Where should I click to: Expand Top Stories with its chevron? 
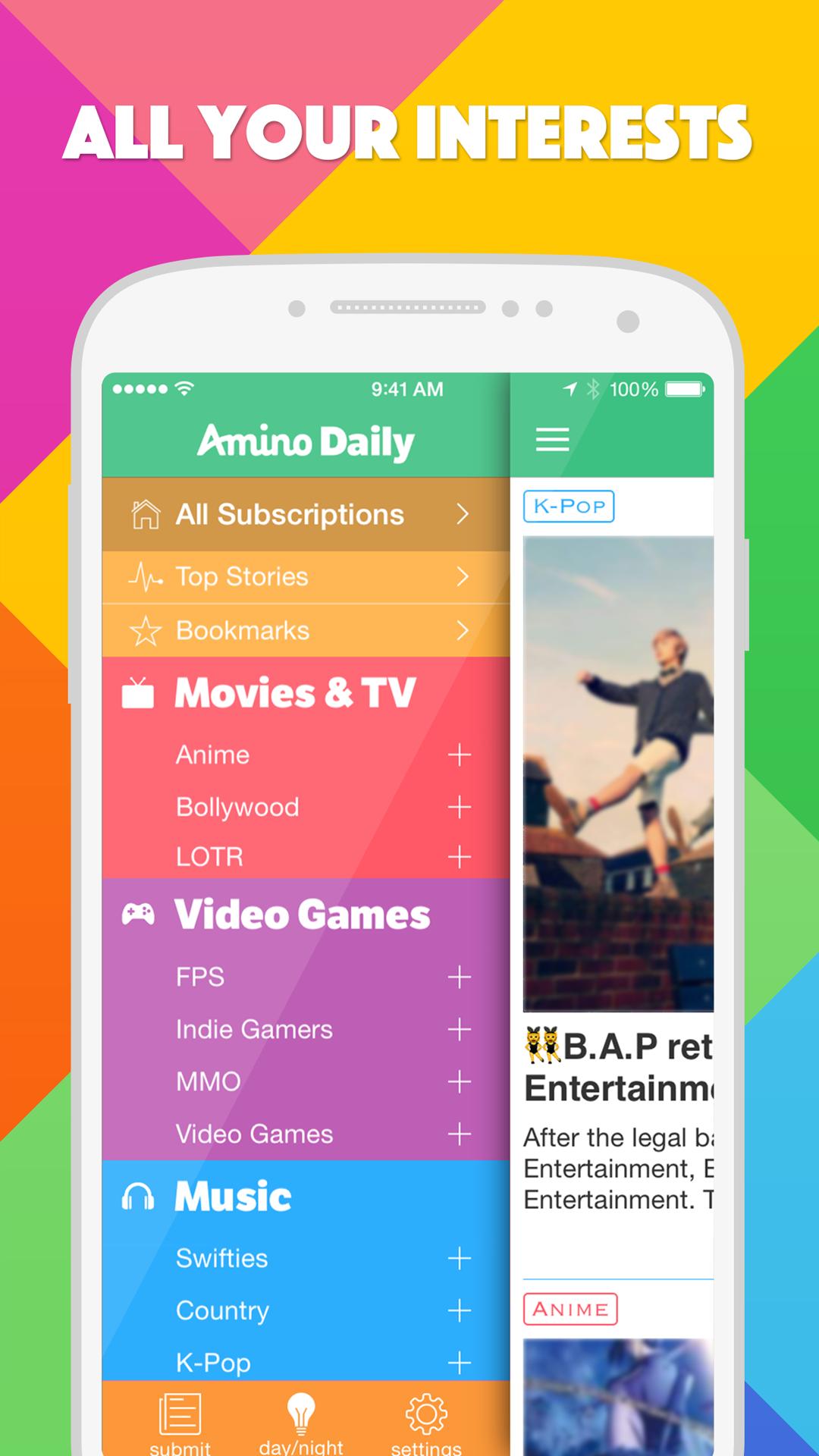(x=463, y=576)
